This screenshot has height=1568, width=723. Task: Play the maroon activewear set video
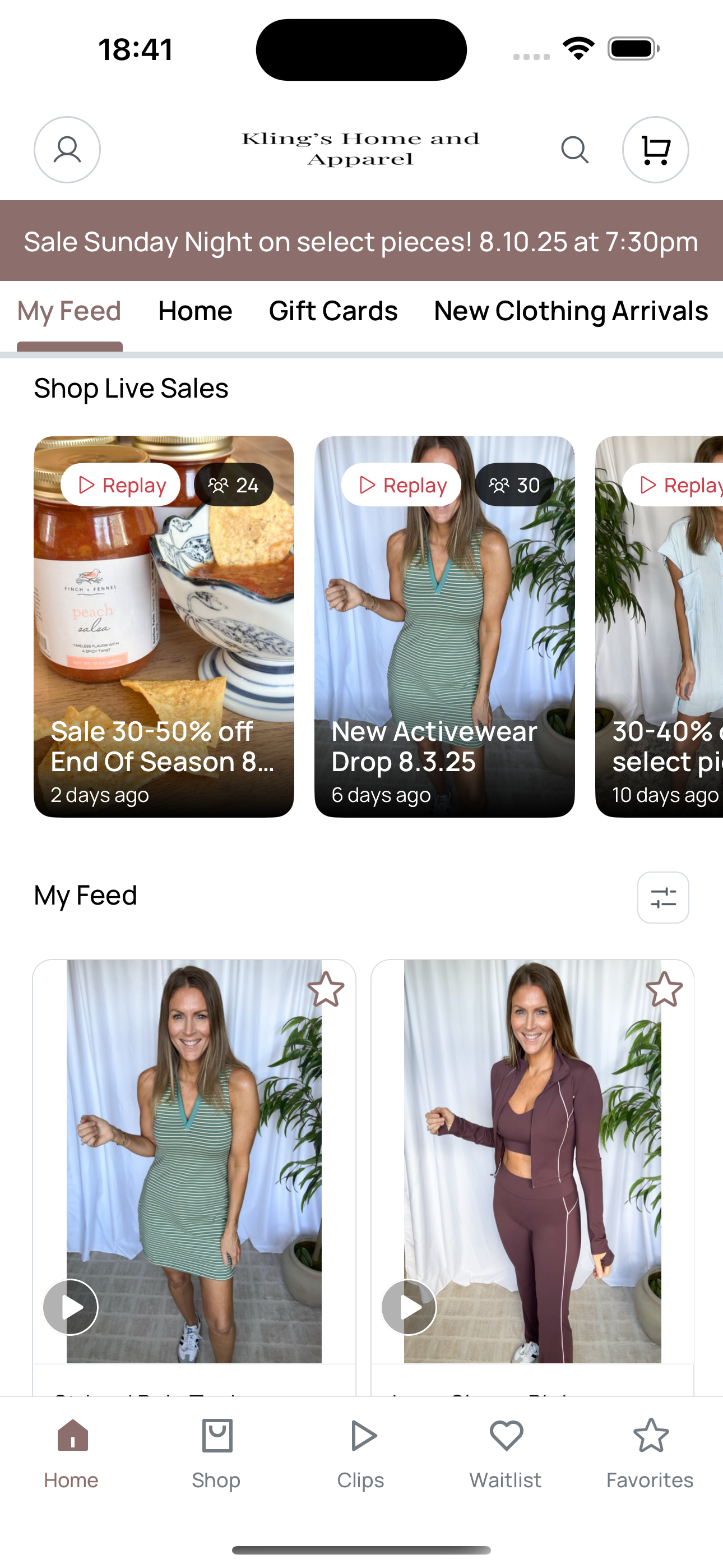tap(409, 1307)
